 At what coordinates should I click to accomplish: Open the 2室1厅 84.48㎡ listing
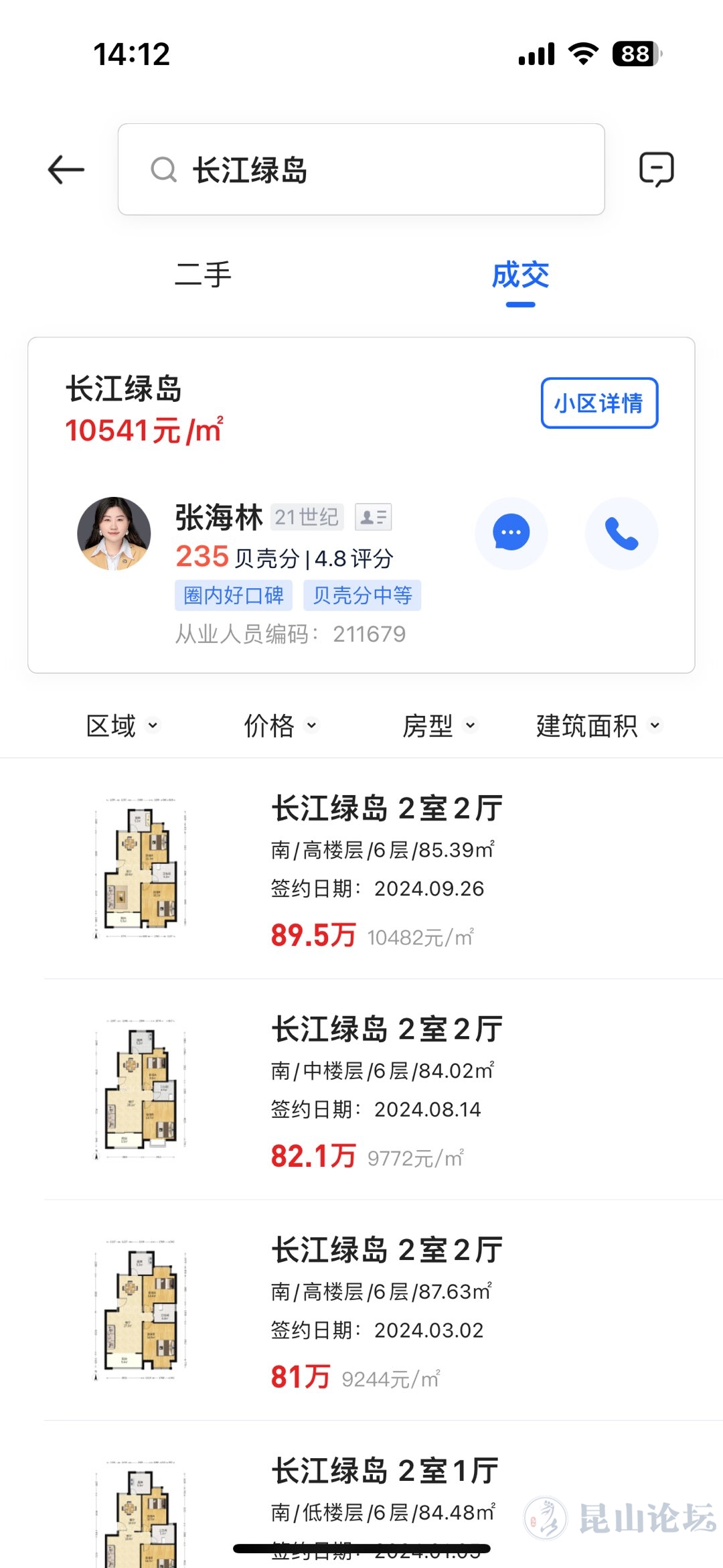tap(385, 1494)
